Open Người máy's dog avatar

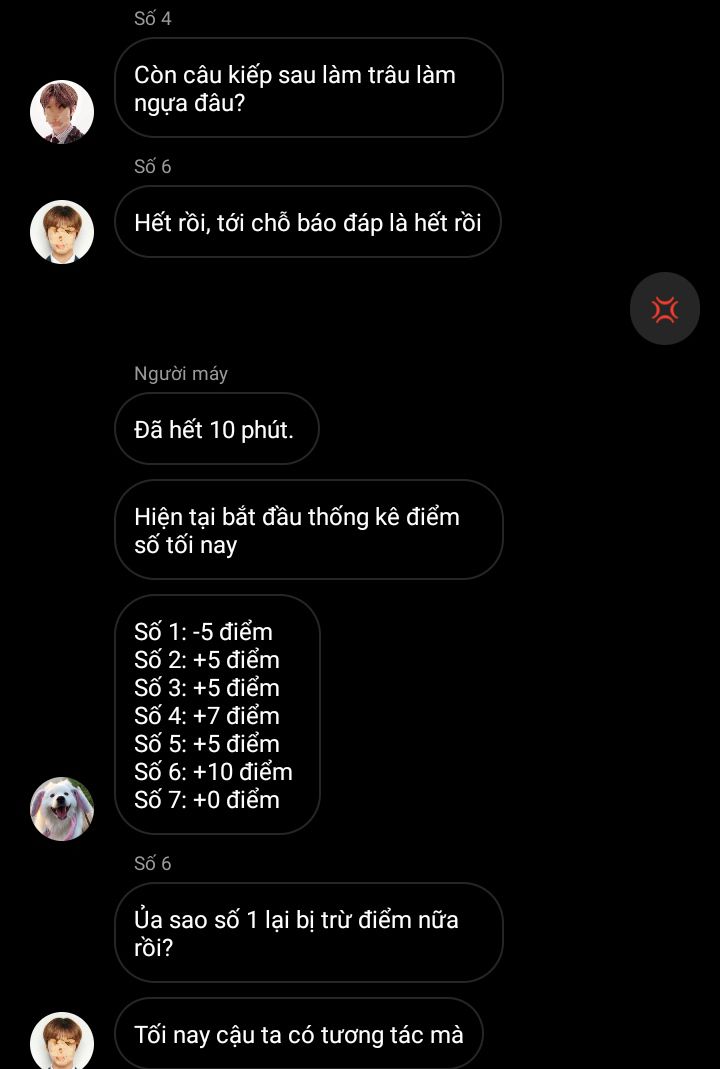[x=62, y=808]
